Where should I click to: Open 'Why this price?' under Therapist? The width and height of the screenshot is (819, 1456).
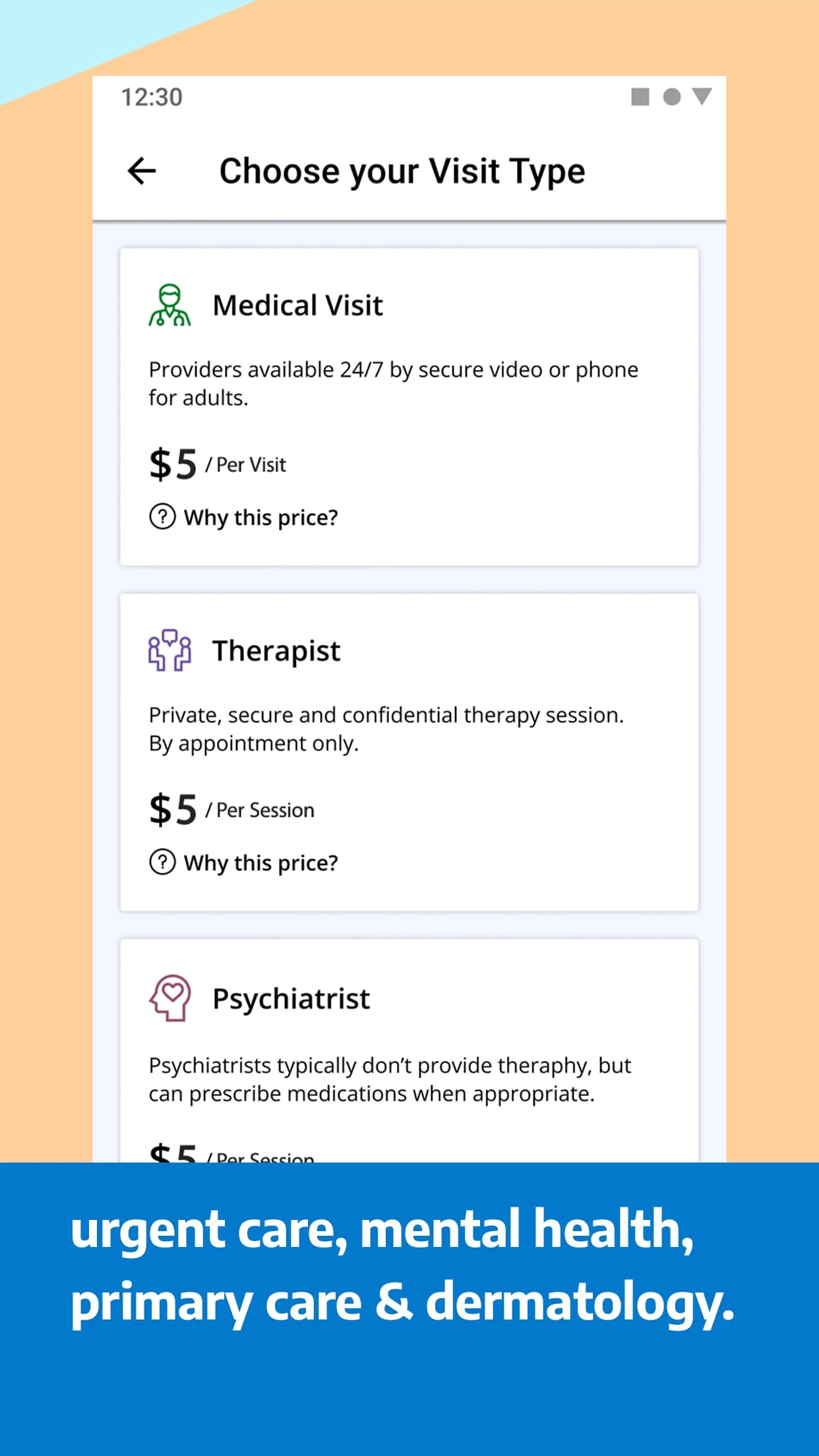[261, 863]
